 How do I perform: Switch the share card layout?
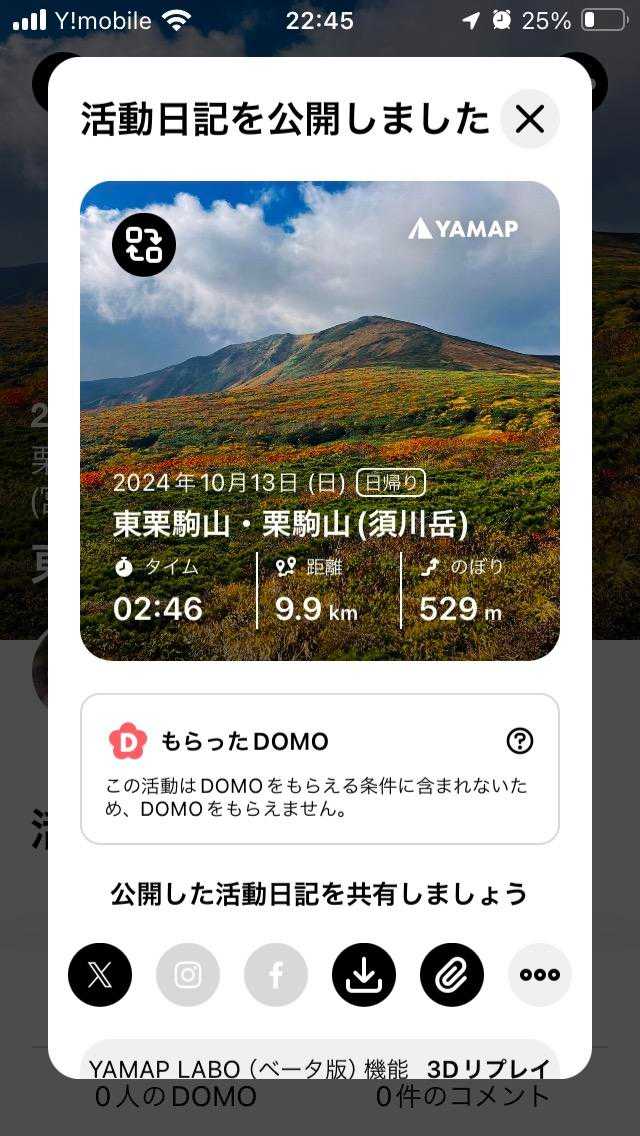click(x=144, y=244)
